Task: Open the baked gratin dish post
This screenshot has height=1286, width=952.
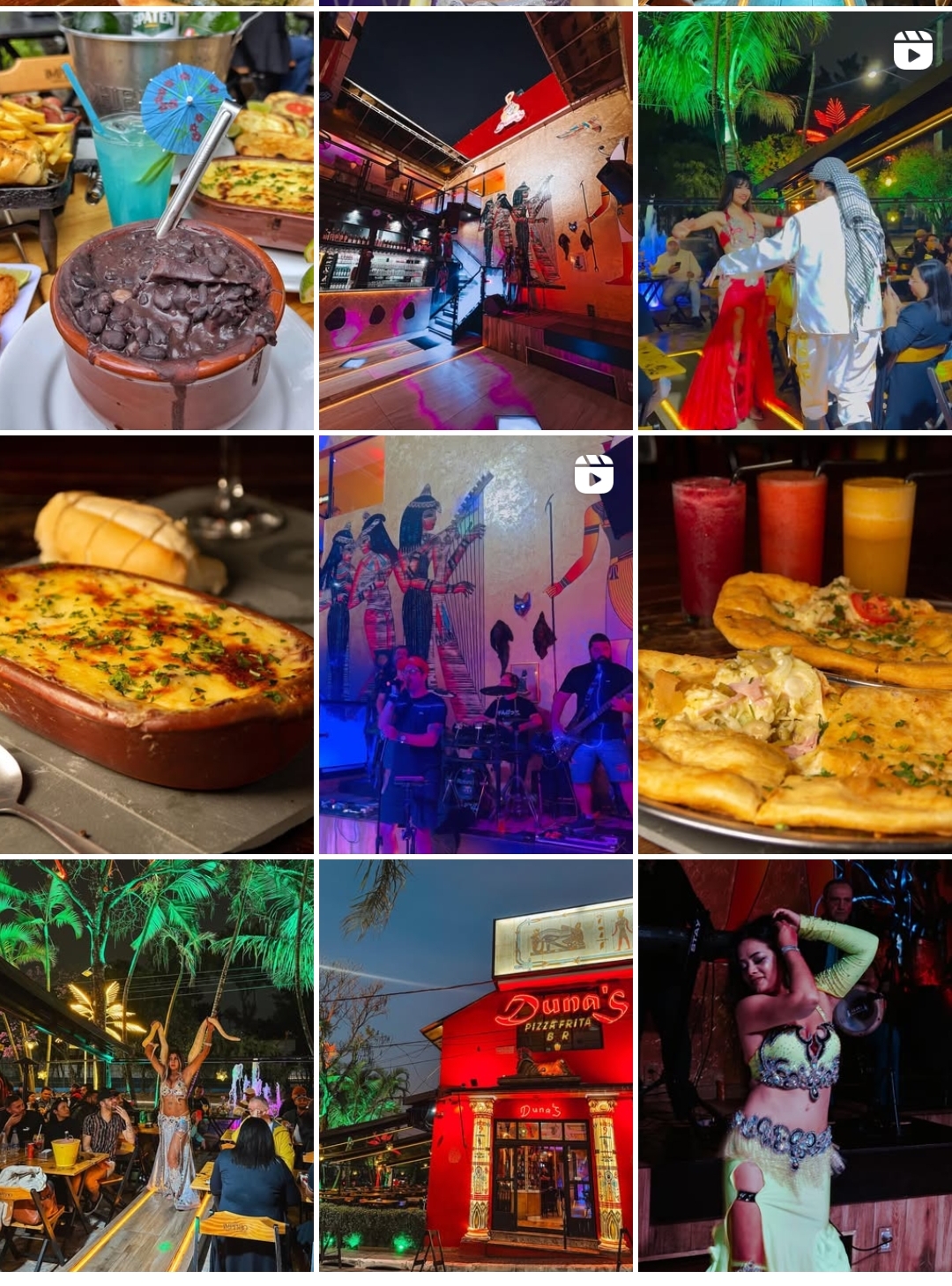Action: 156,644
